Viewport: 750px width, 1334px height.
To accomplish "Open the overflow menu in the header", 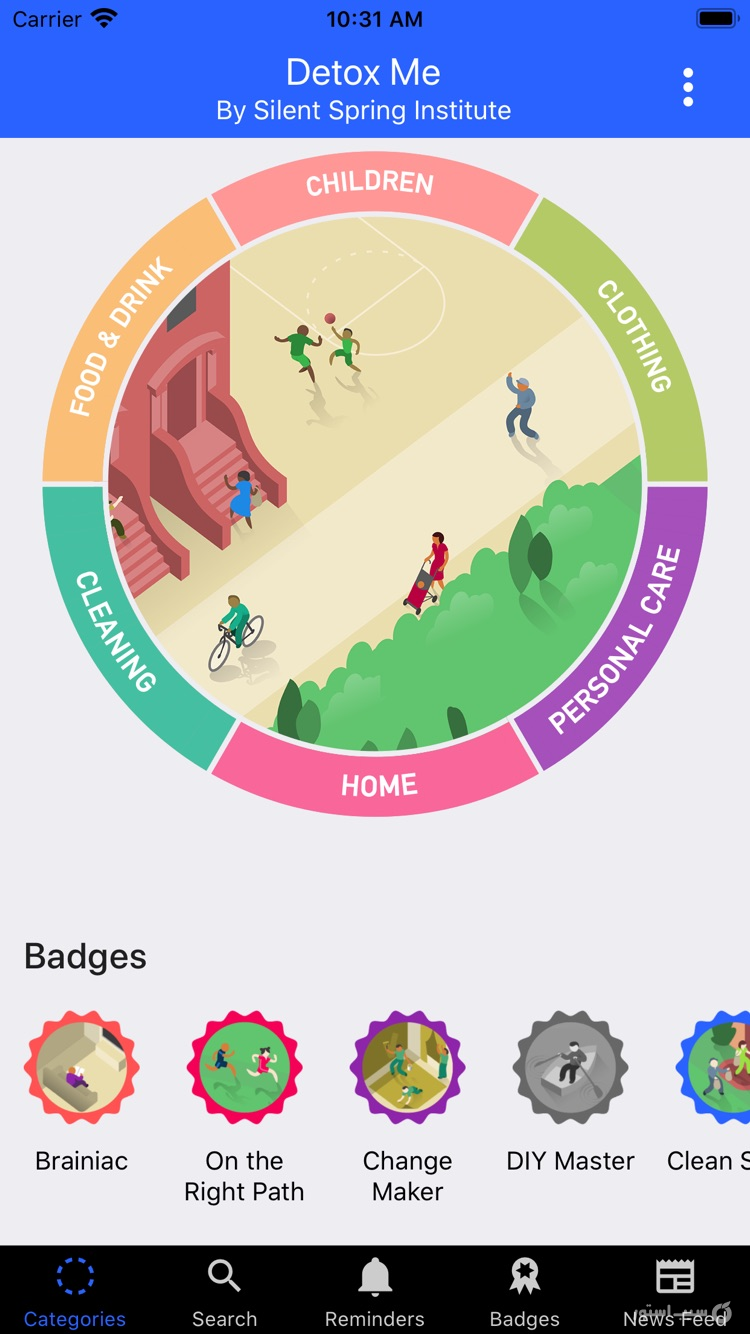I will (x=688, y=88).
